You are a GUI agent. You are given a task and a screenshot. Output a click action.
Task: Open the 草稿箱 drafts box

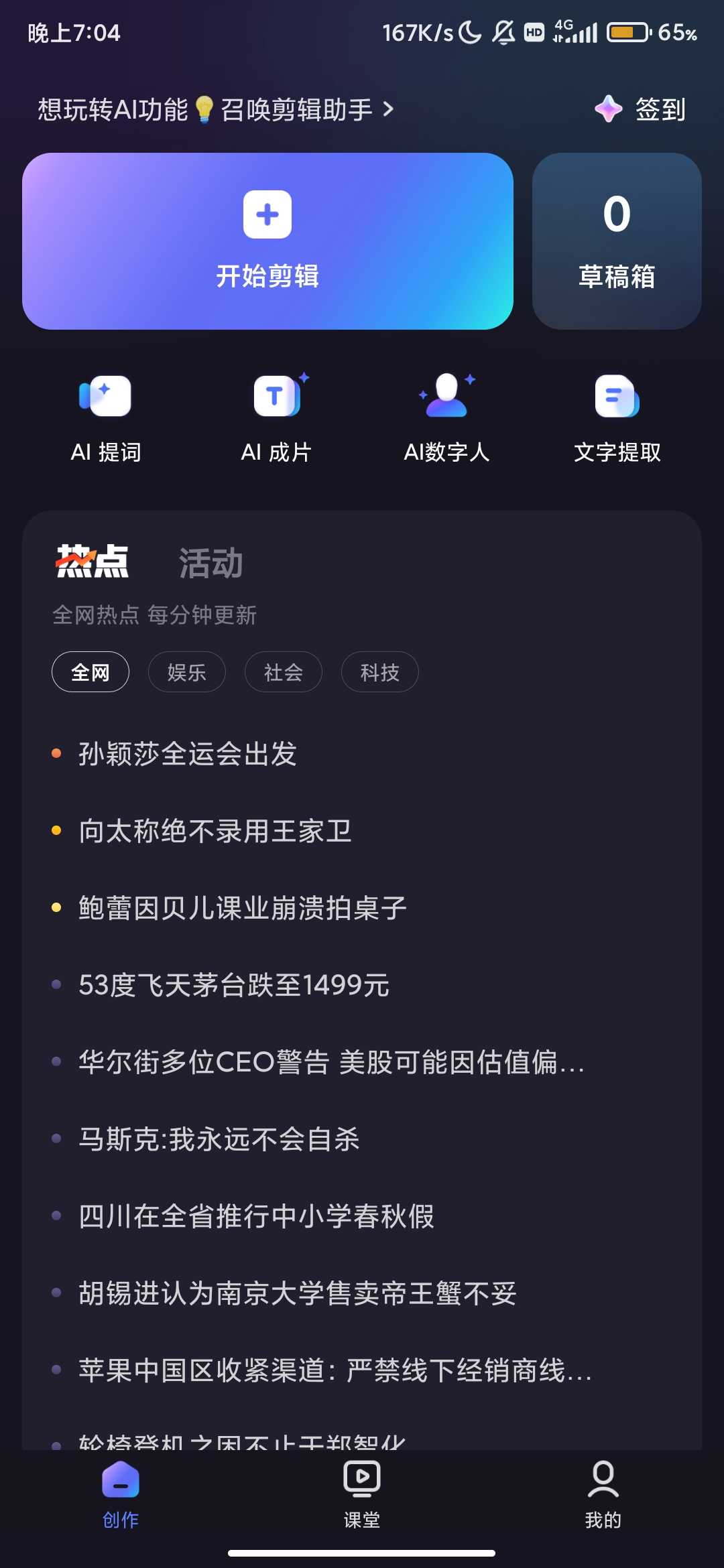[616, 241]
